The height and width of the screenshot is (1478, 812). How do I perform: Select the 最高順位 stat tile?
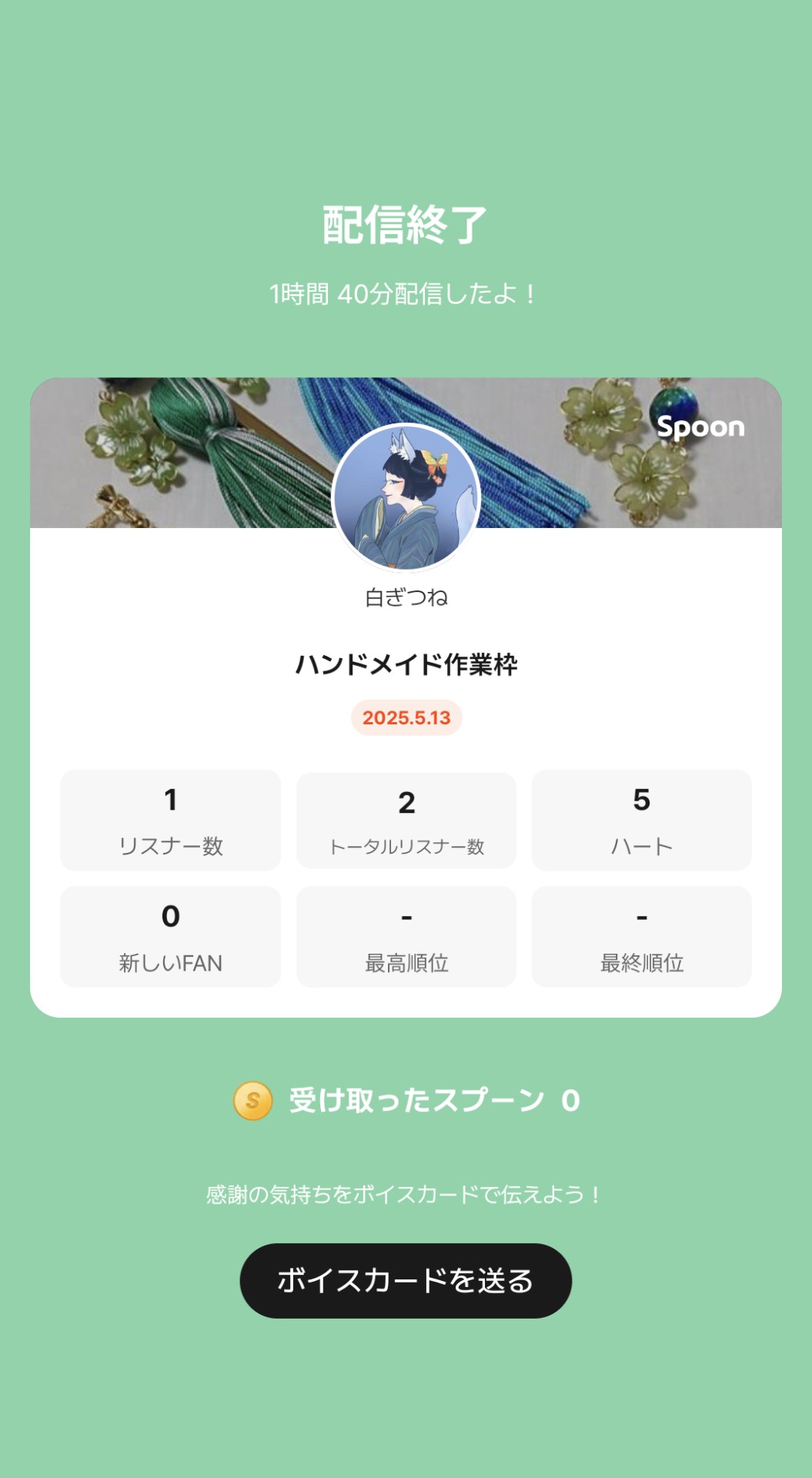coord(406,935)
